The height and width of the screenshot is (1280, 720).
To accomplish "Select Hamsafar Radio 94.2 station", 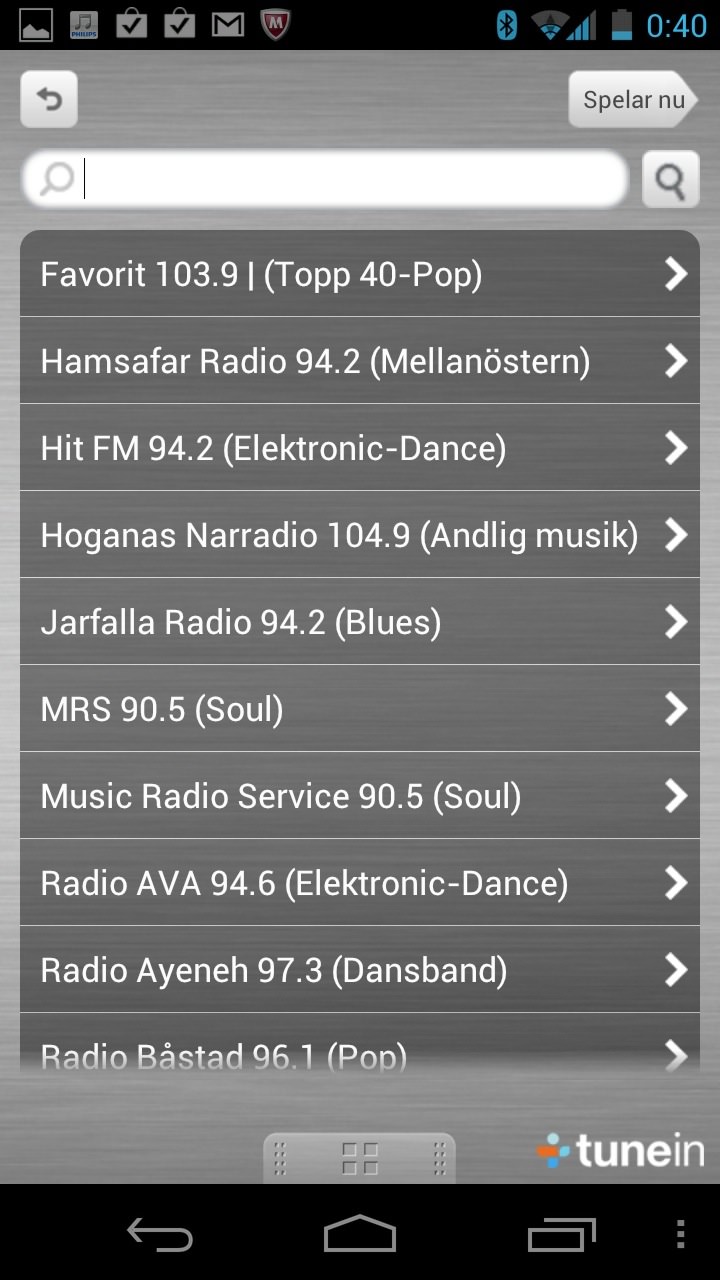I will pos(360,361).
